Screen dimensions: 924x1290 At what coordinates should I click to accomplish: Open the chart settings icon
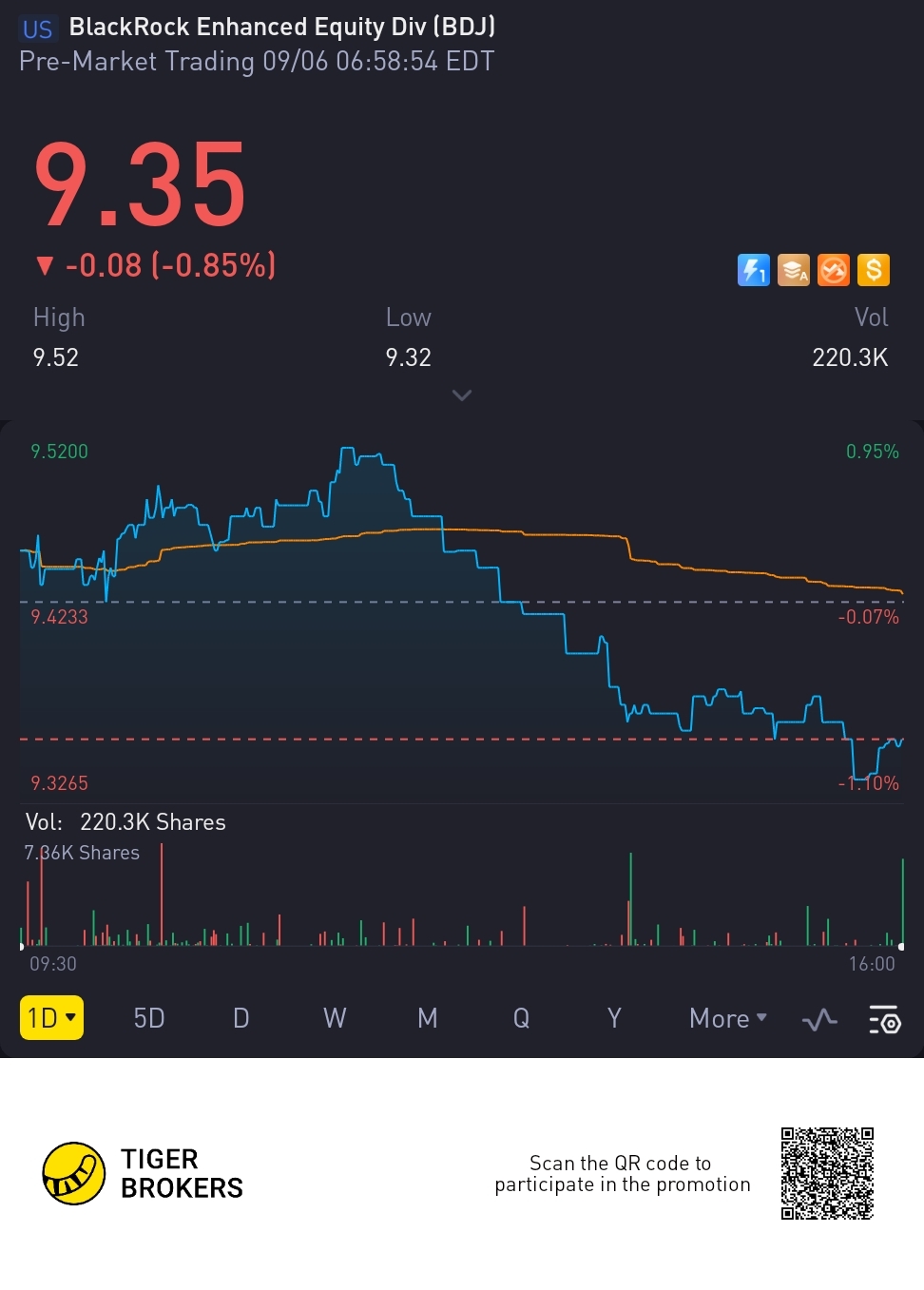[884, 1020]
